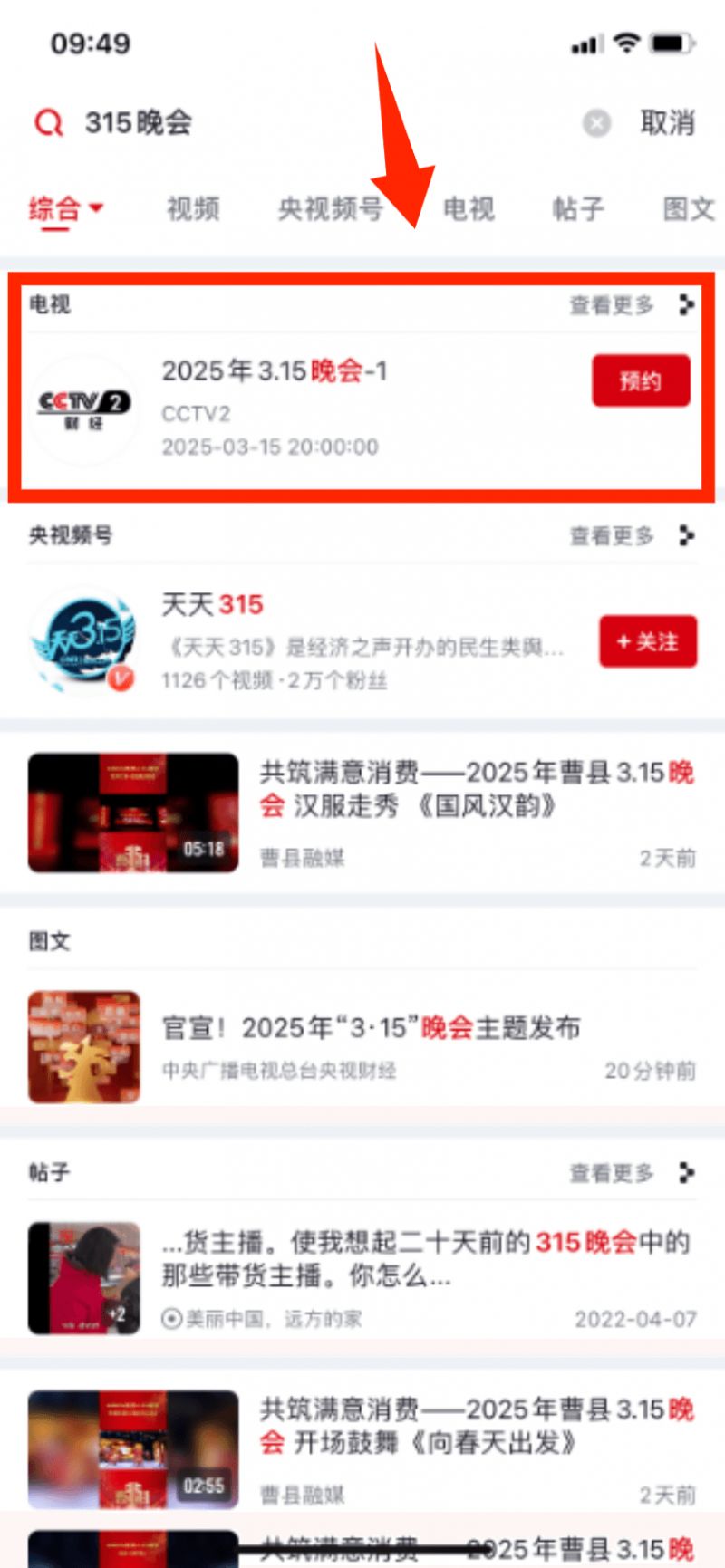Tap 预约 for the 2025年3.15晚会-1

coord(641,380)
